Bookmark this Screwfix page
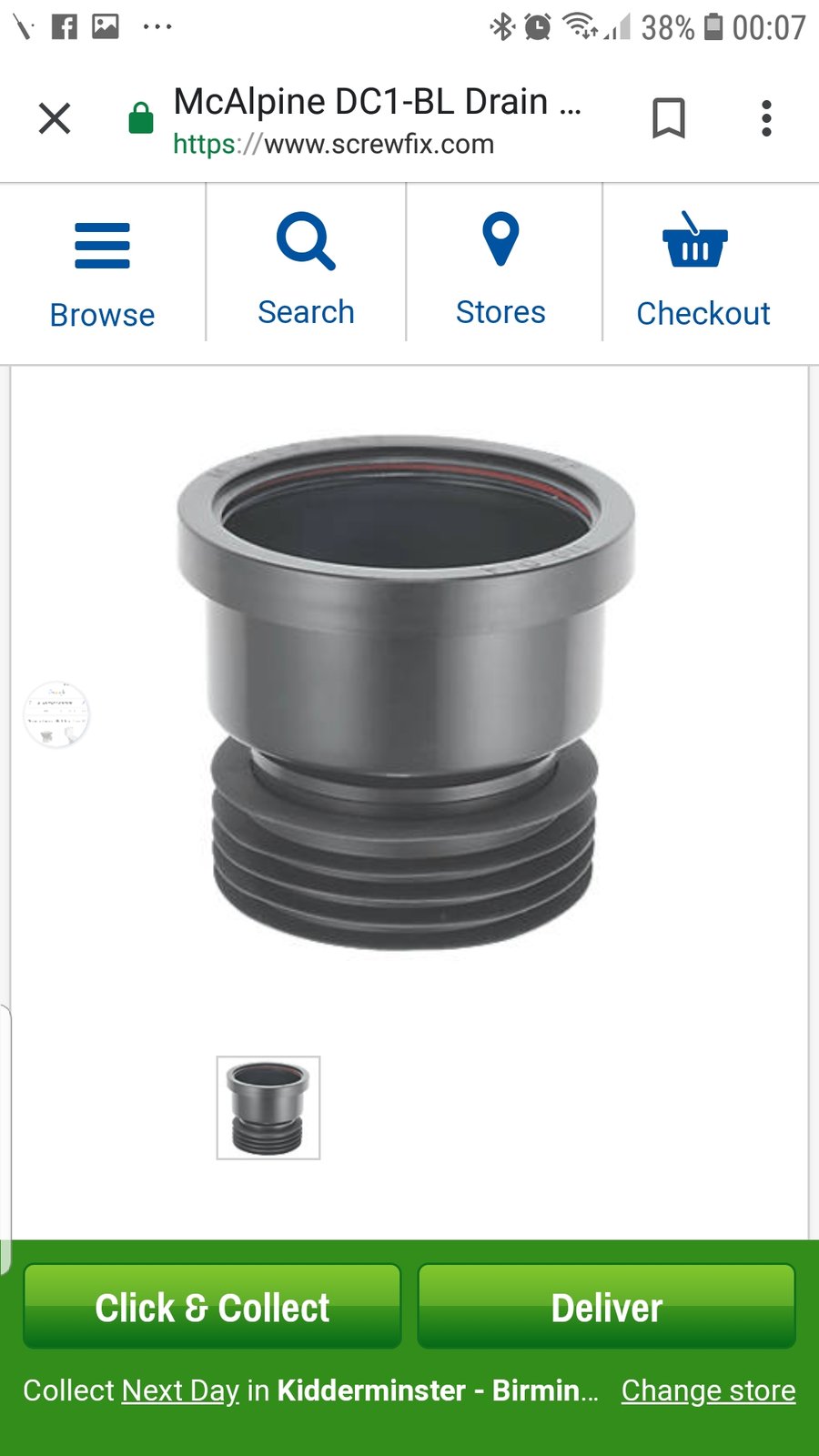The image size is (819, 1456). [x=669, y=118]
